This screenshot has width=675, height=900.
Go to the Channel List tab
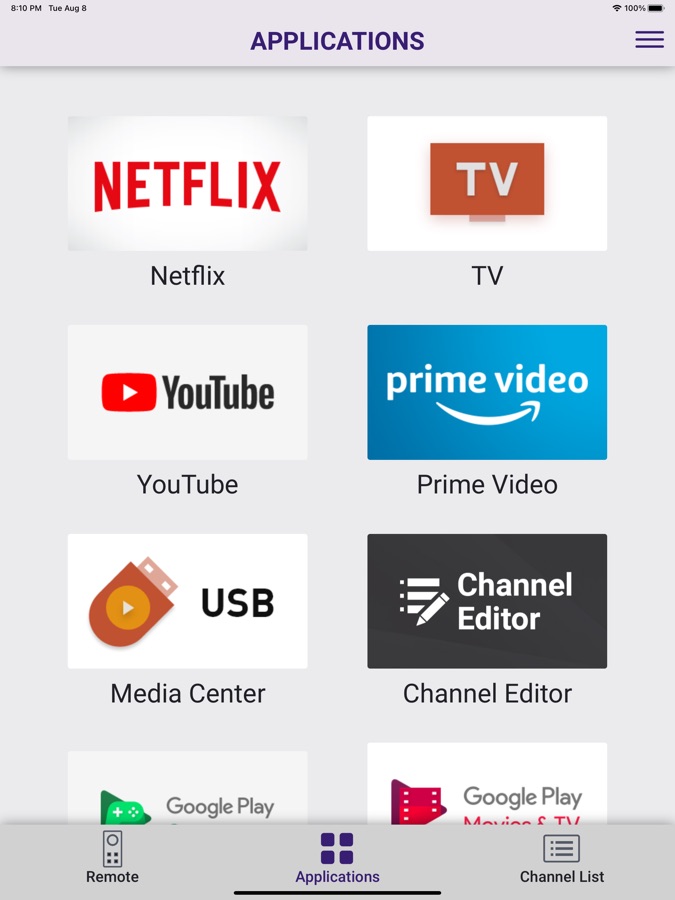pos(561,858)
